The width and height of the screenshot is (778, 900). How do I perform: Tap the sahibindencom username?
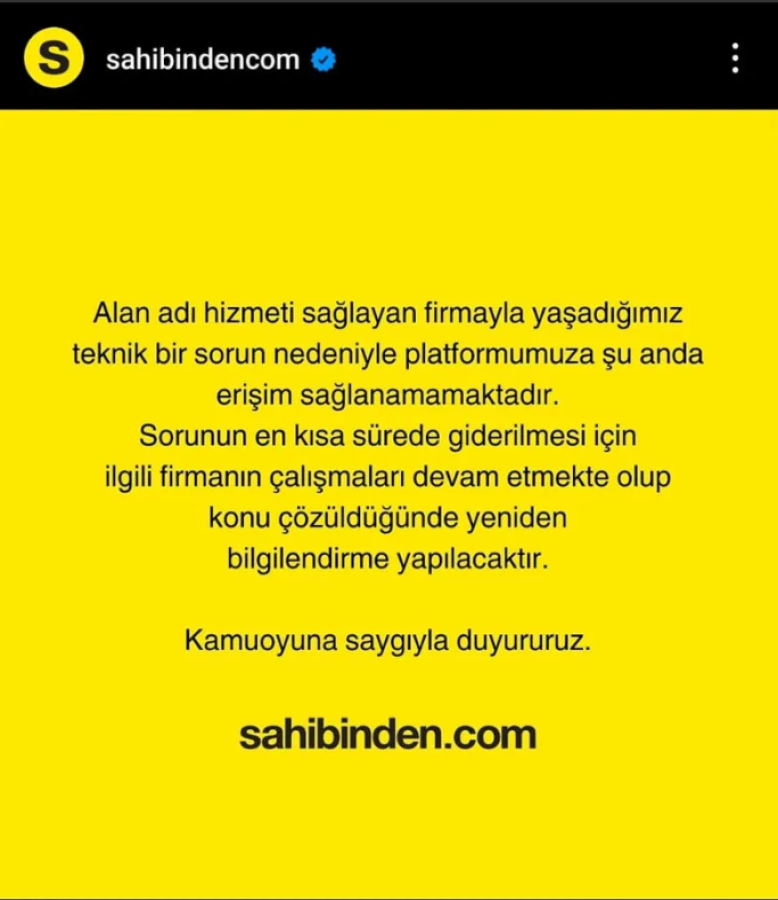tap(203, 59)
